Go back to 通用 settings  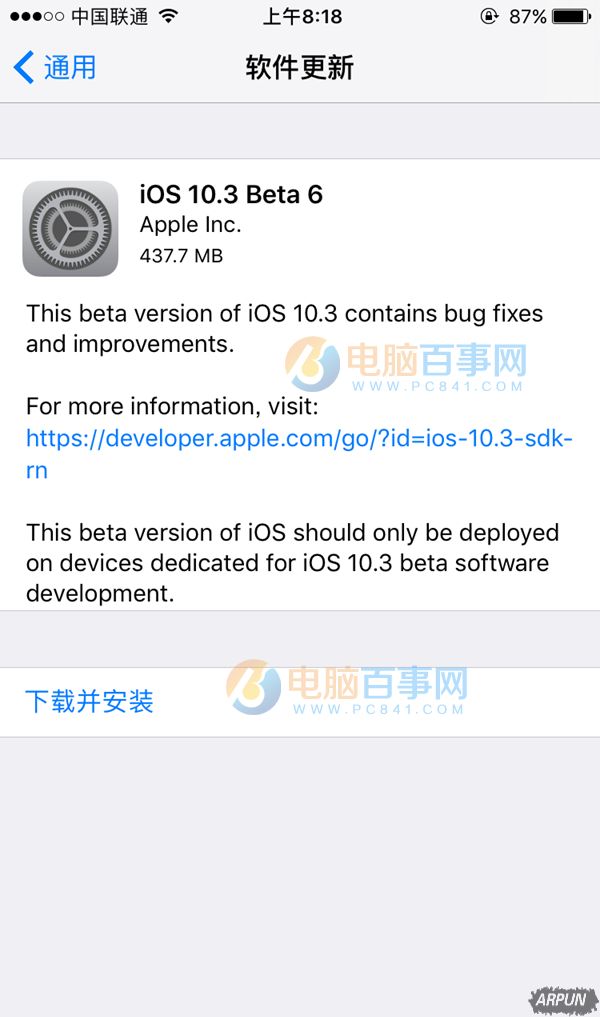tap(55, 68)
